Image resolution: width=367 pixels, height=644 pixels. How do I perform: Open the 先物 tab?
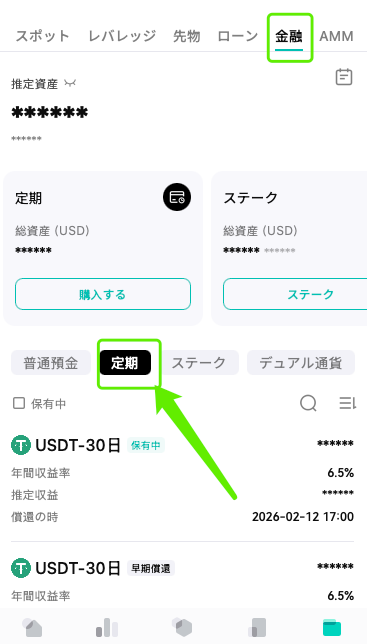coord(186,37)
